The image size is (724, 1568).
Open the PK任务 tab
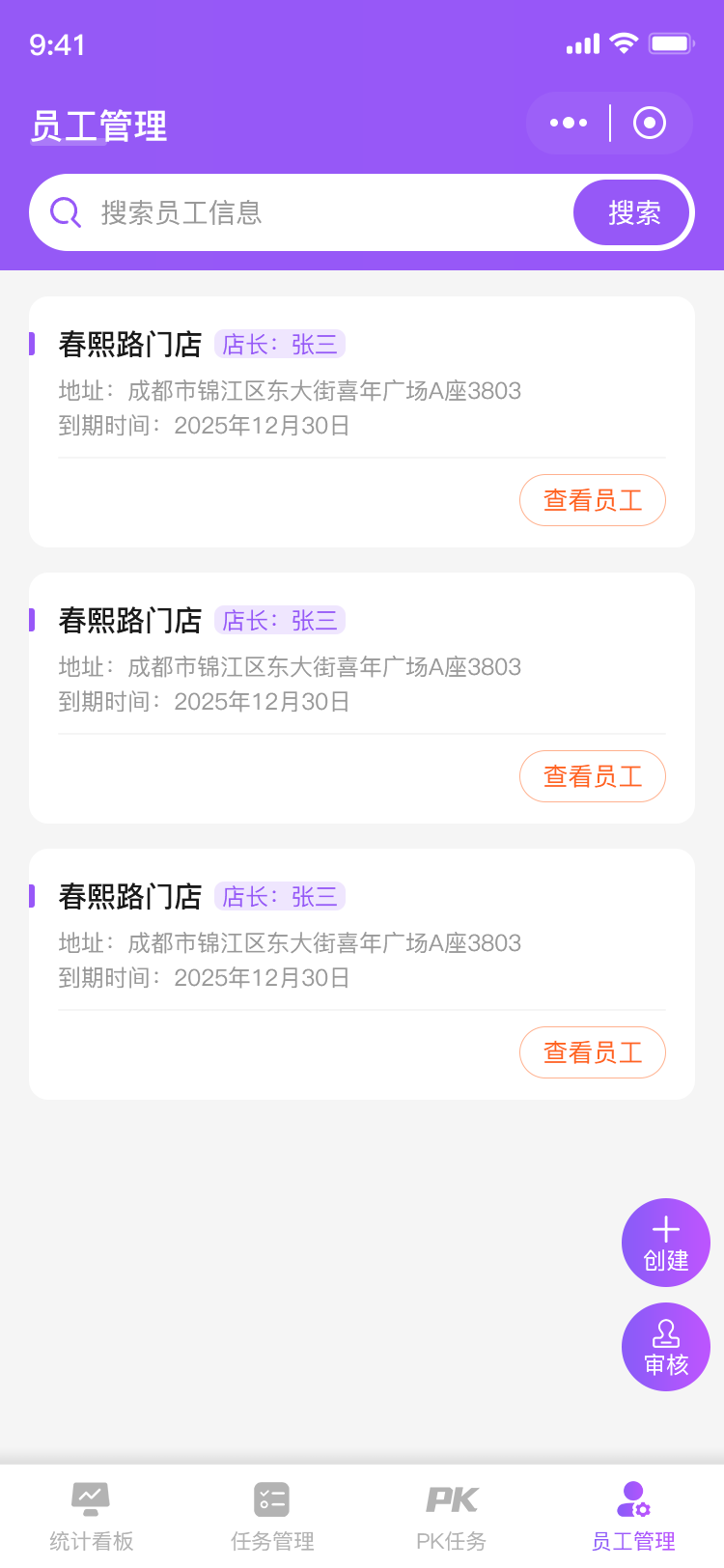[452, 1516]
